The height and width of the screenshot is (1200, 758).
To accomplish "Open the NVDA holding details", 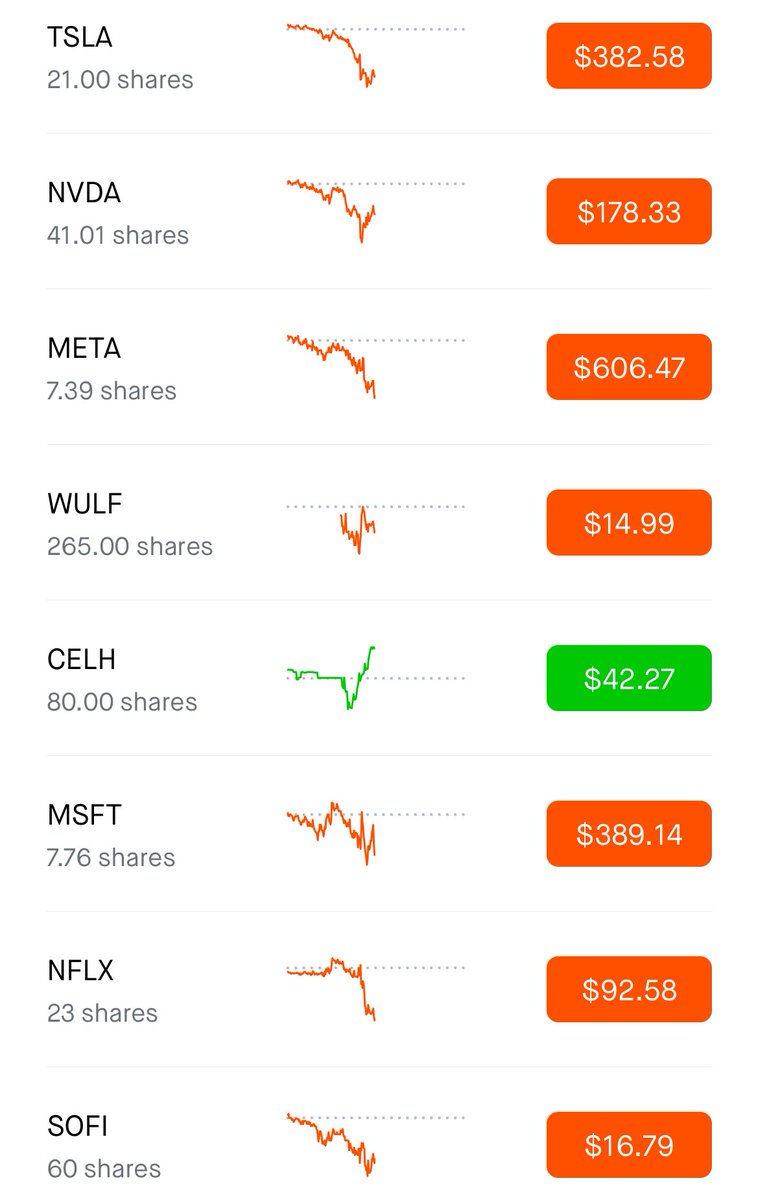I will tap(118, 213).
